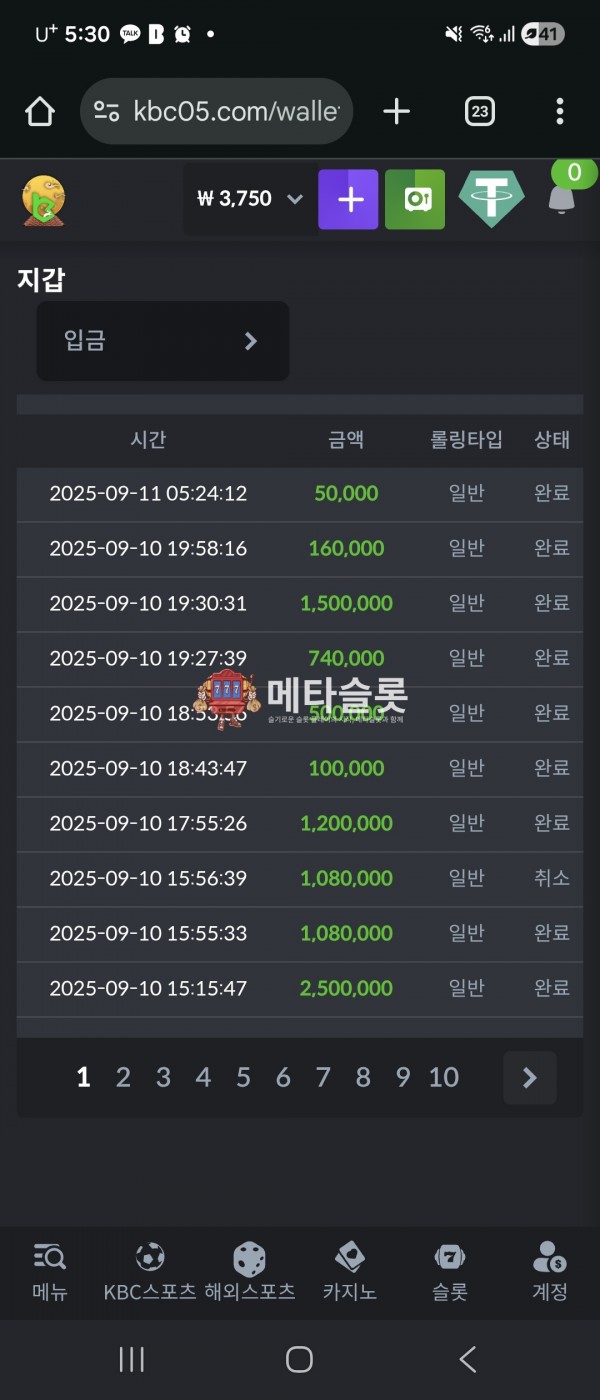This screenshot has width=600, height=1400.
Task: Open the 입금 selector
Action: click(x=163, y=341)
